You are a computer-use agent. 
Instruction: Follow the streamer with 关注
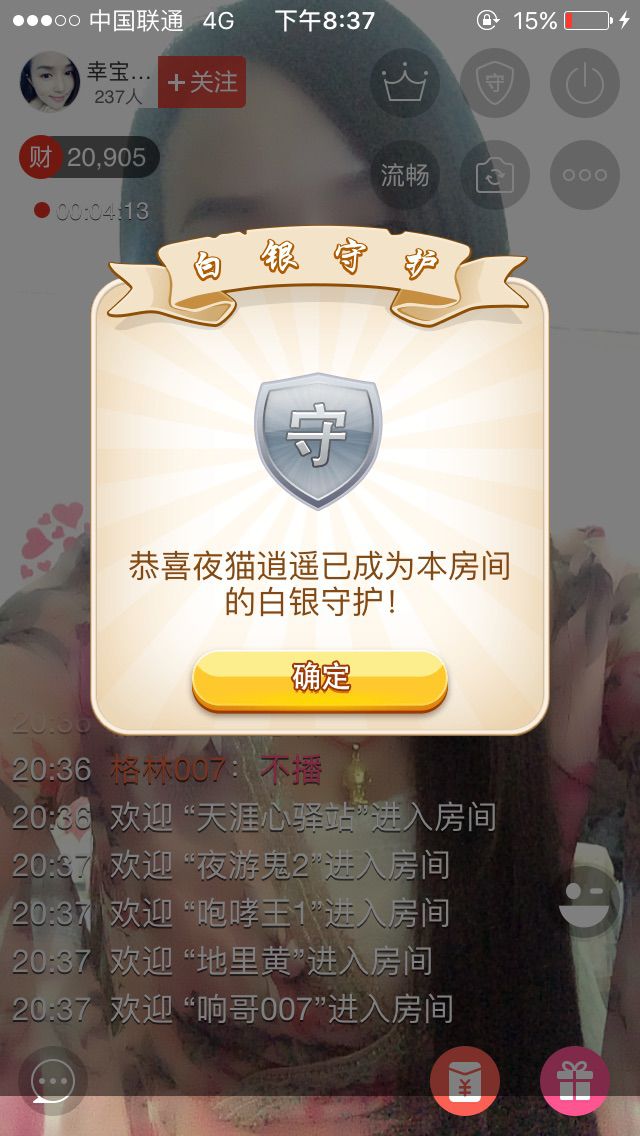point(202,82)
